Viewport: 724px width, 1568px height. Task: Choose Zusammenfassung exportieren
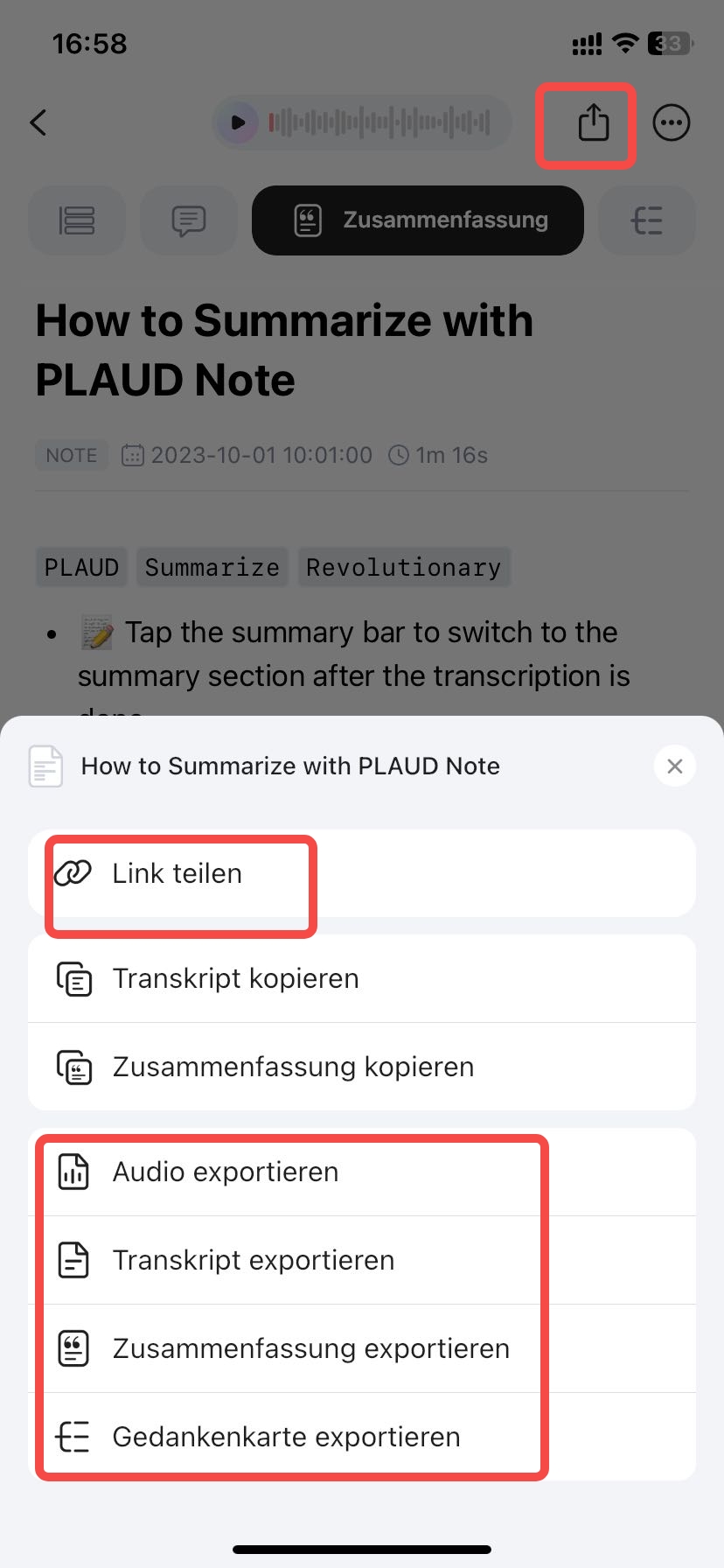click(x=310, y=1348)
